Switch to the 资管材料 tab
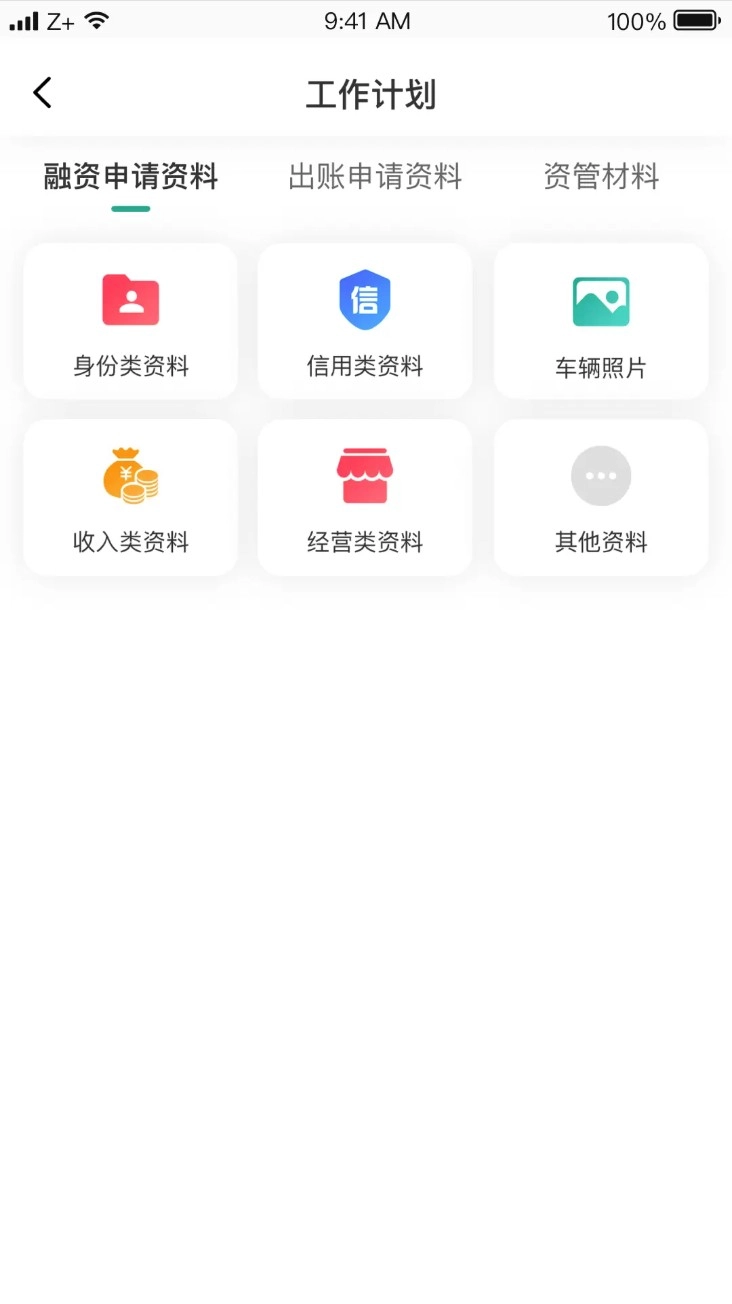This screenshot has width=732, height=1304. 600,177
